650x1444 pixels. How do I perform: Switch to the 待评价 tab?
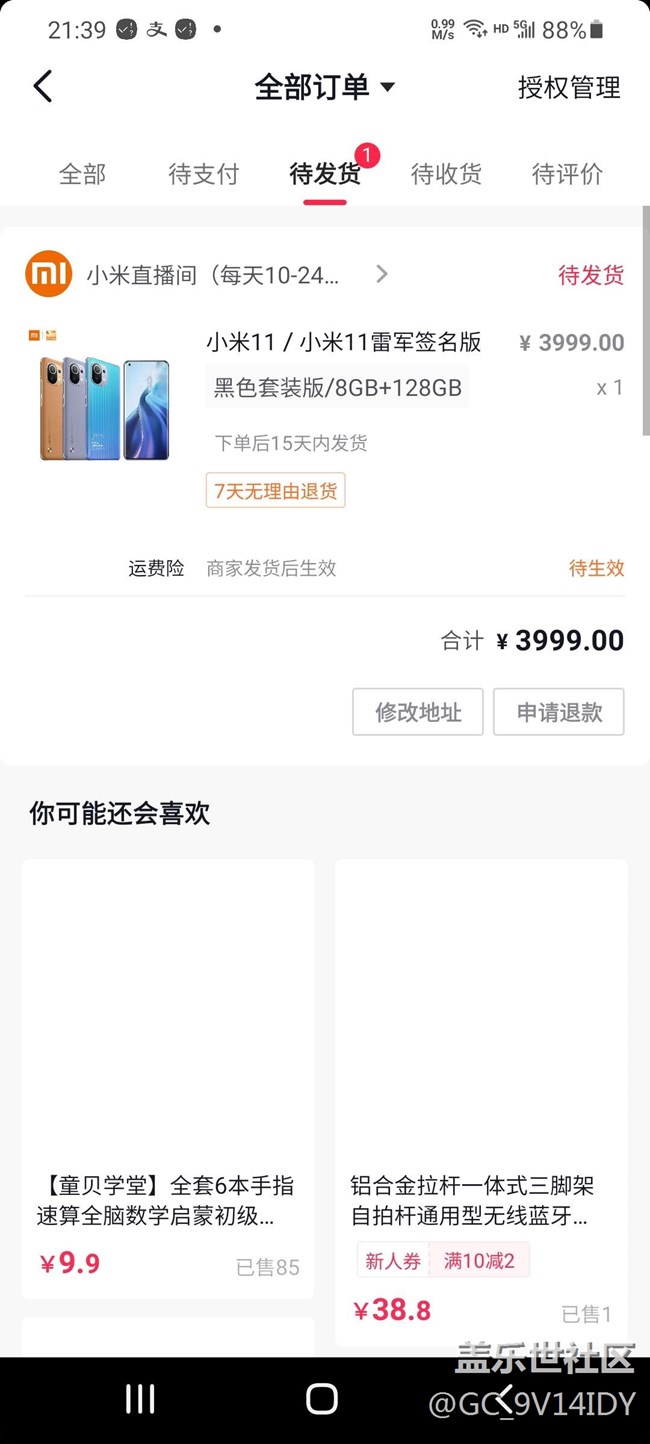[567, 174]
